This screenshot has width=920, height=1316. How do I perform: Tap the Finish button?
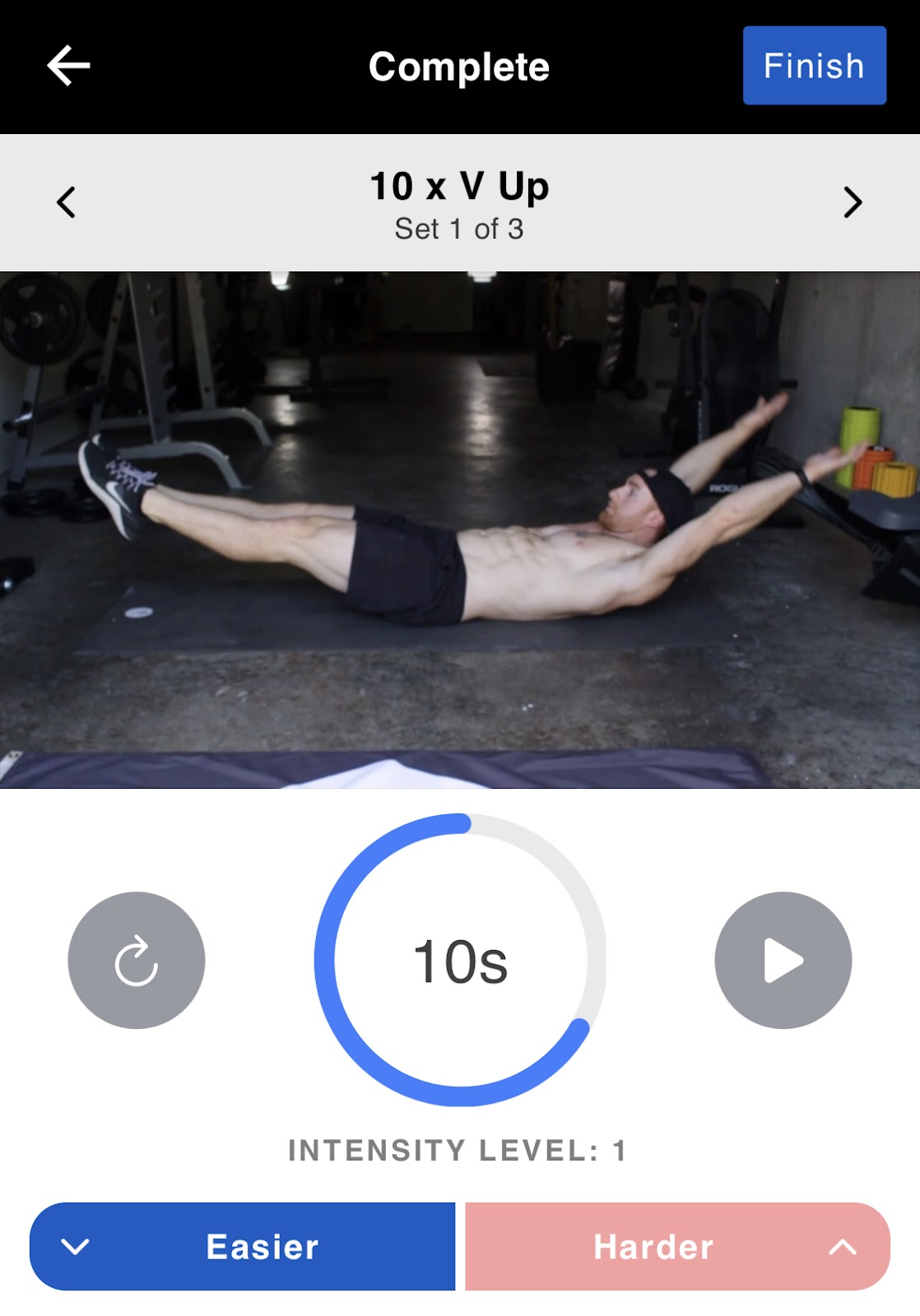point(814,66)
